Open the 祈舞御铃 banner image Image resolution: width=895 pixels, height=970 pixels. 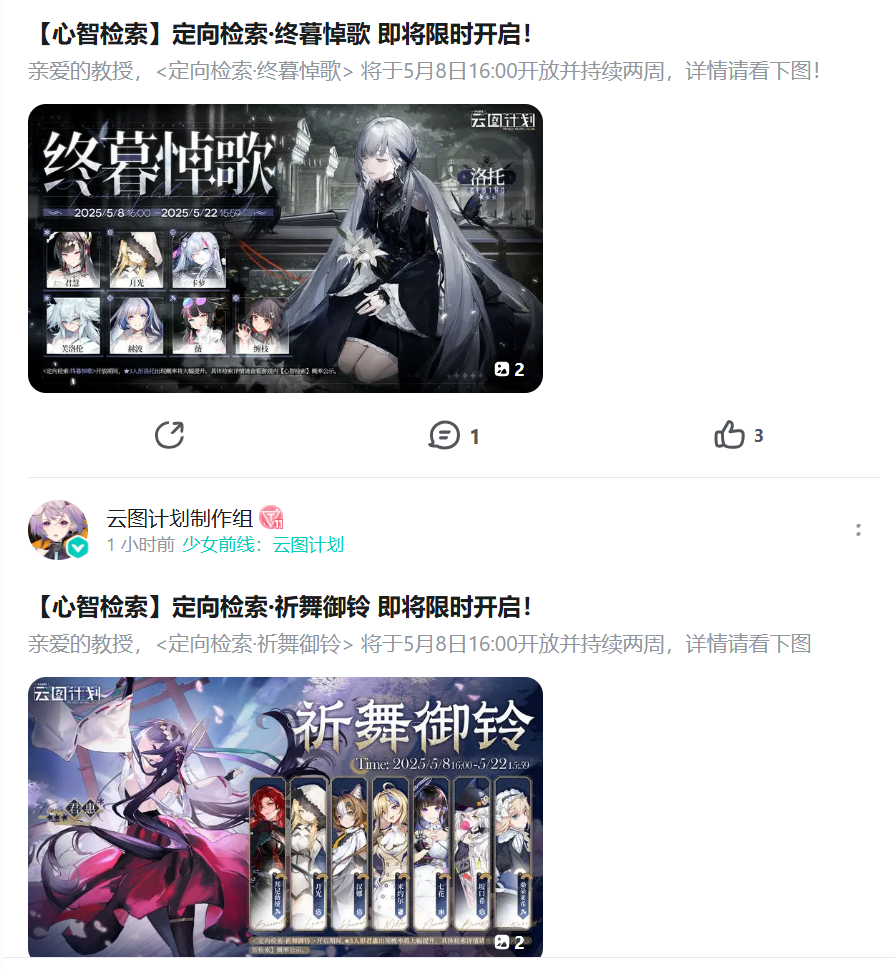(x=285, y=816)
